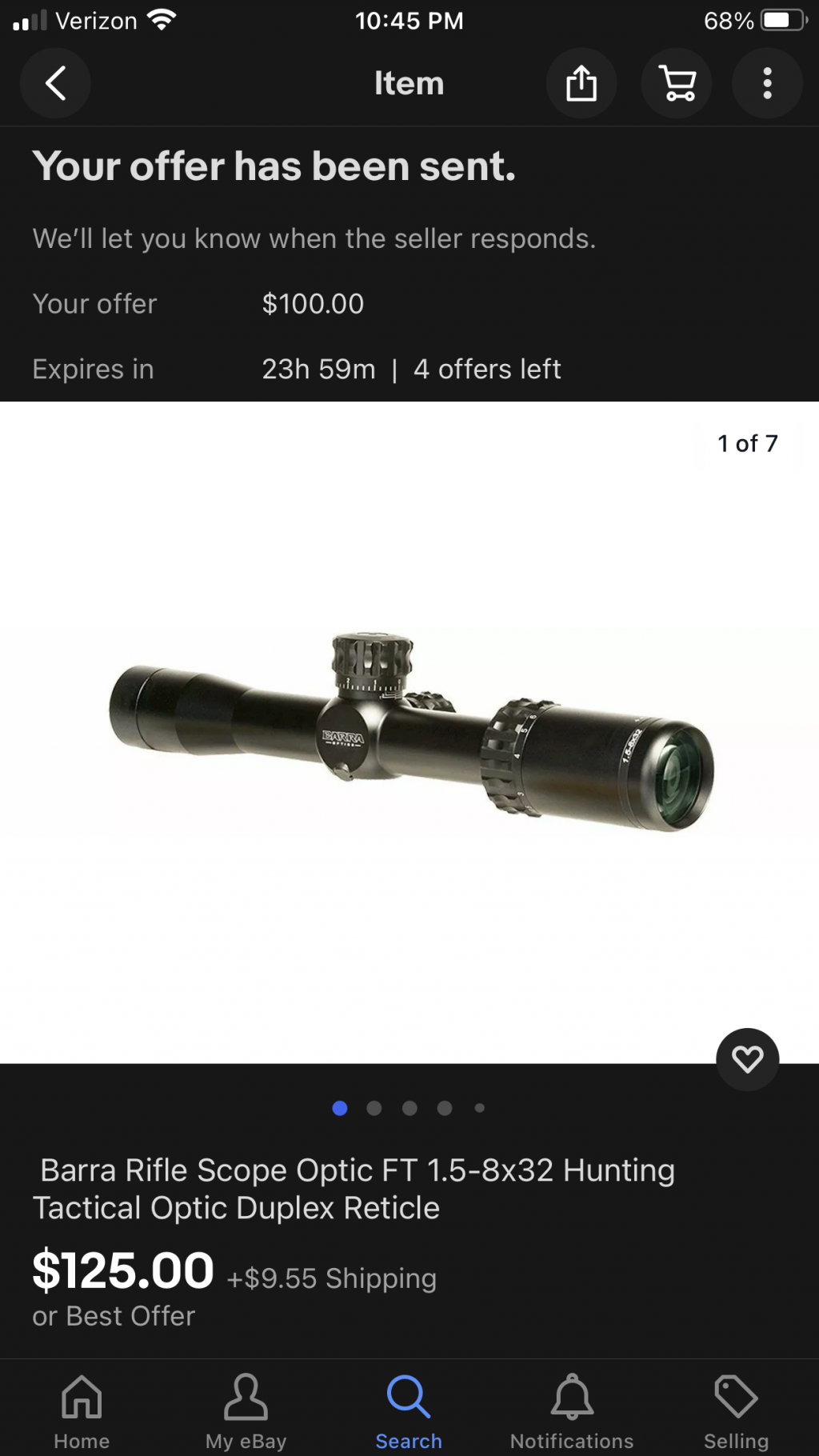Add this item to watchlist

[747, 1059]
